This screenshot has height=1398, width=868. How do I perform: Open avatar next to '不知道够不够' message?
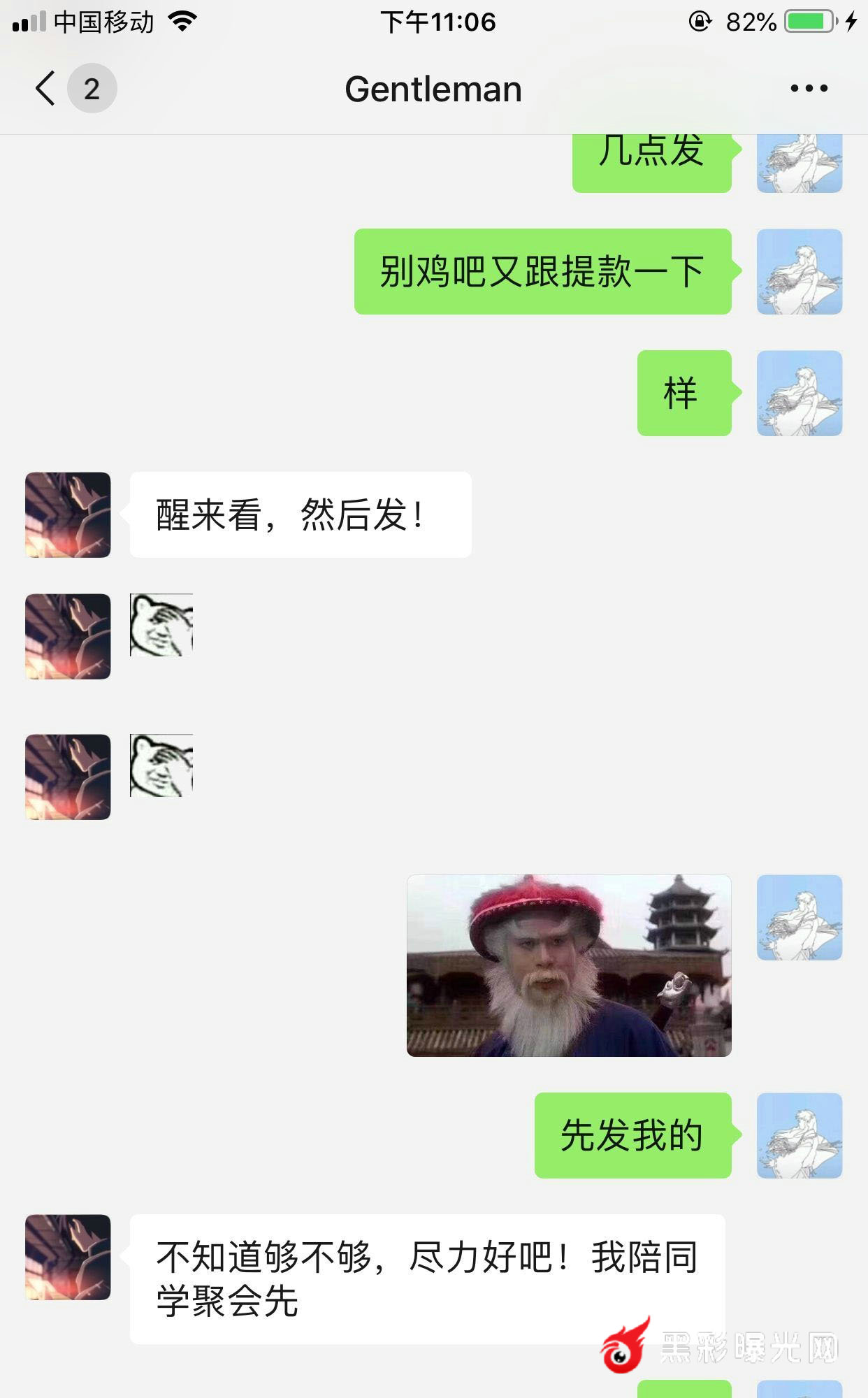pos(68,1257)
